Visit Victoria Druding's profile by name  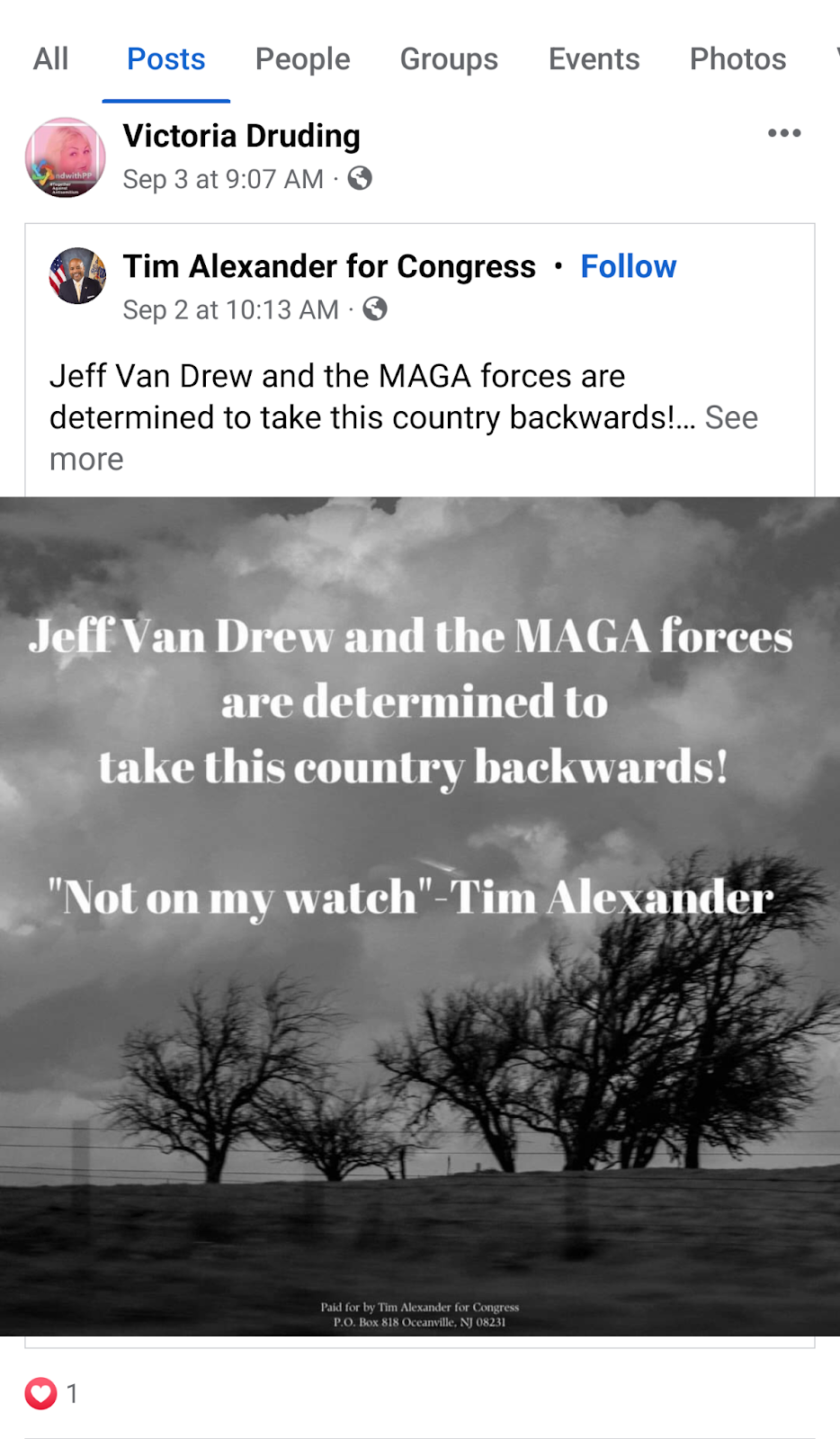241,136
